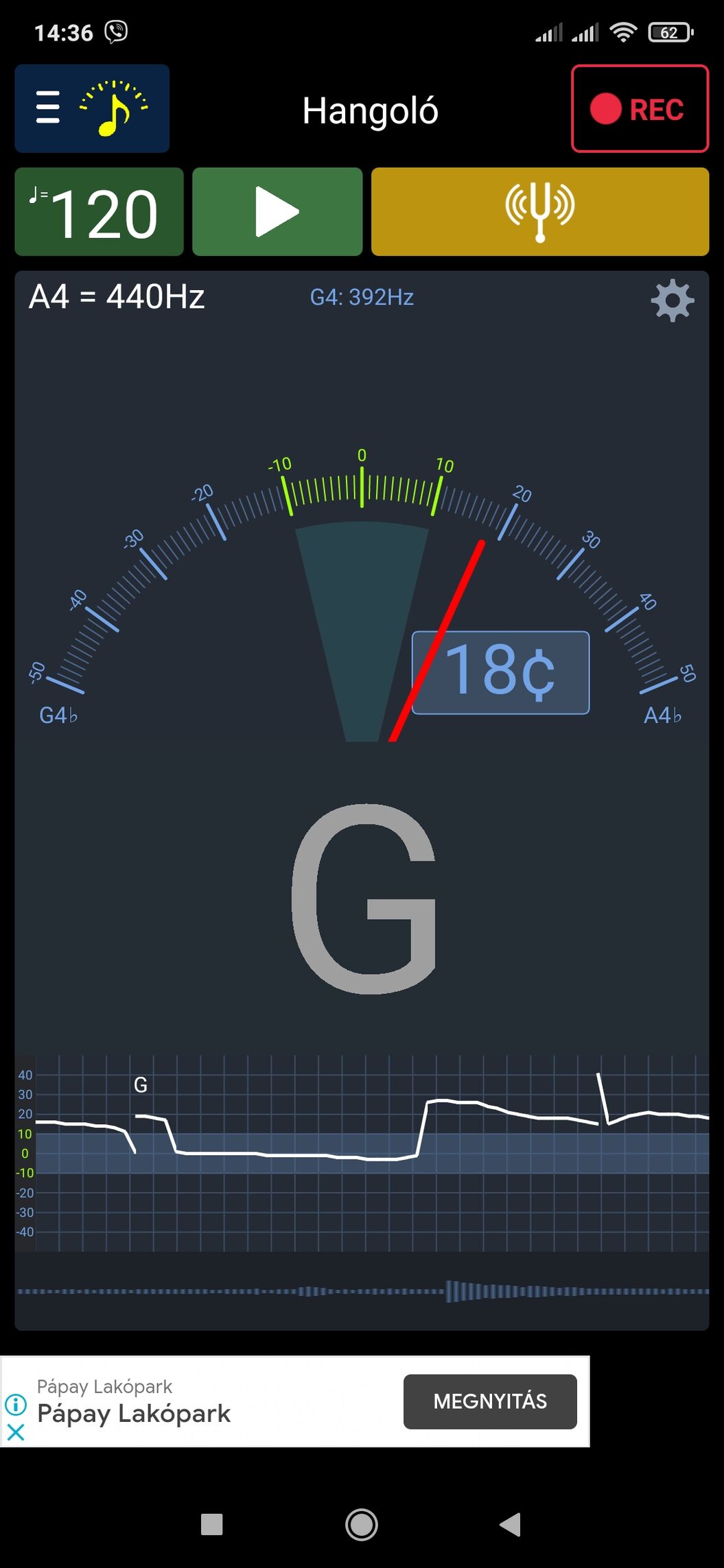724x1568 pixels.
Task: Close the ad banner
Action: coord(16,1432)
